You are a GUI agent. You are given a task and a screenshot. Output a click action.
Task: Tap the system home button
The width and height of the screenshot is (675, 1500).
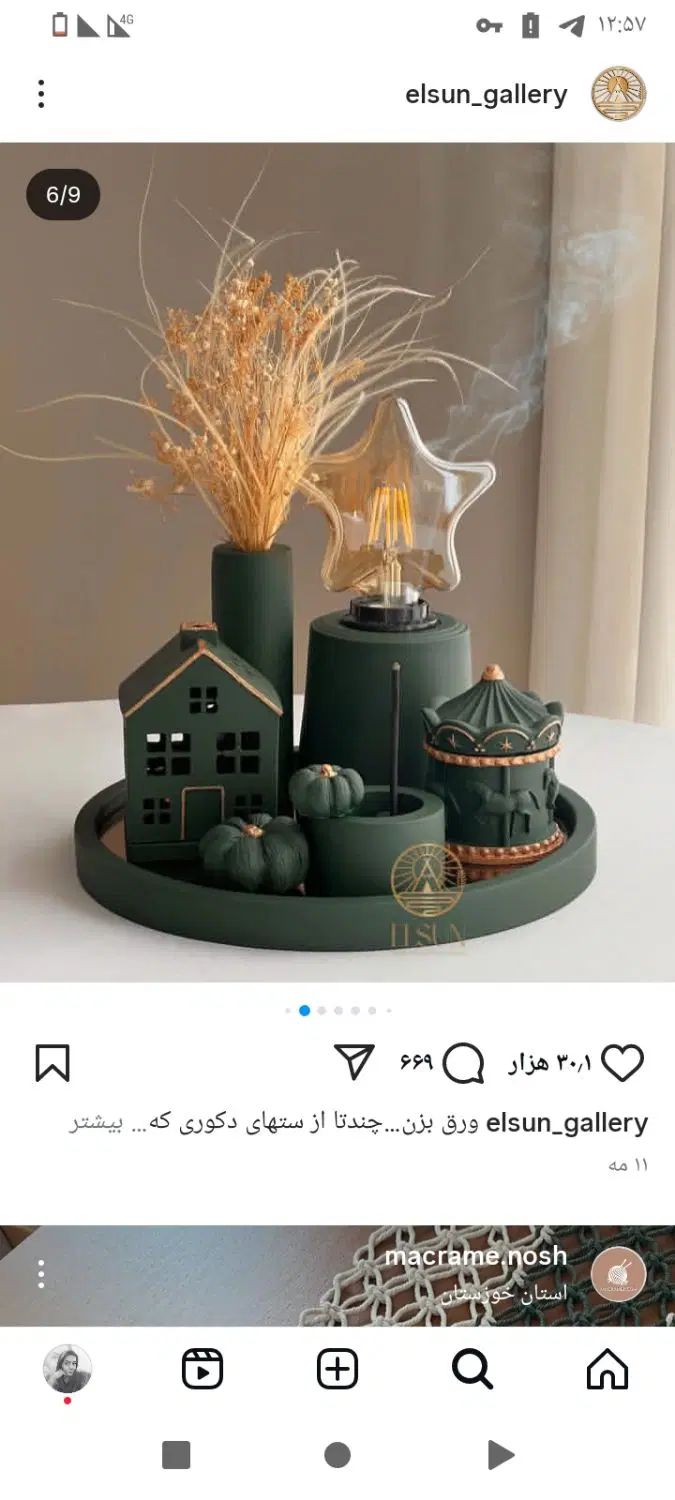point(337,1455)
